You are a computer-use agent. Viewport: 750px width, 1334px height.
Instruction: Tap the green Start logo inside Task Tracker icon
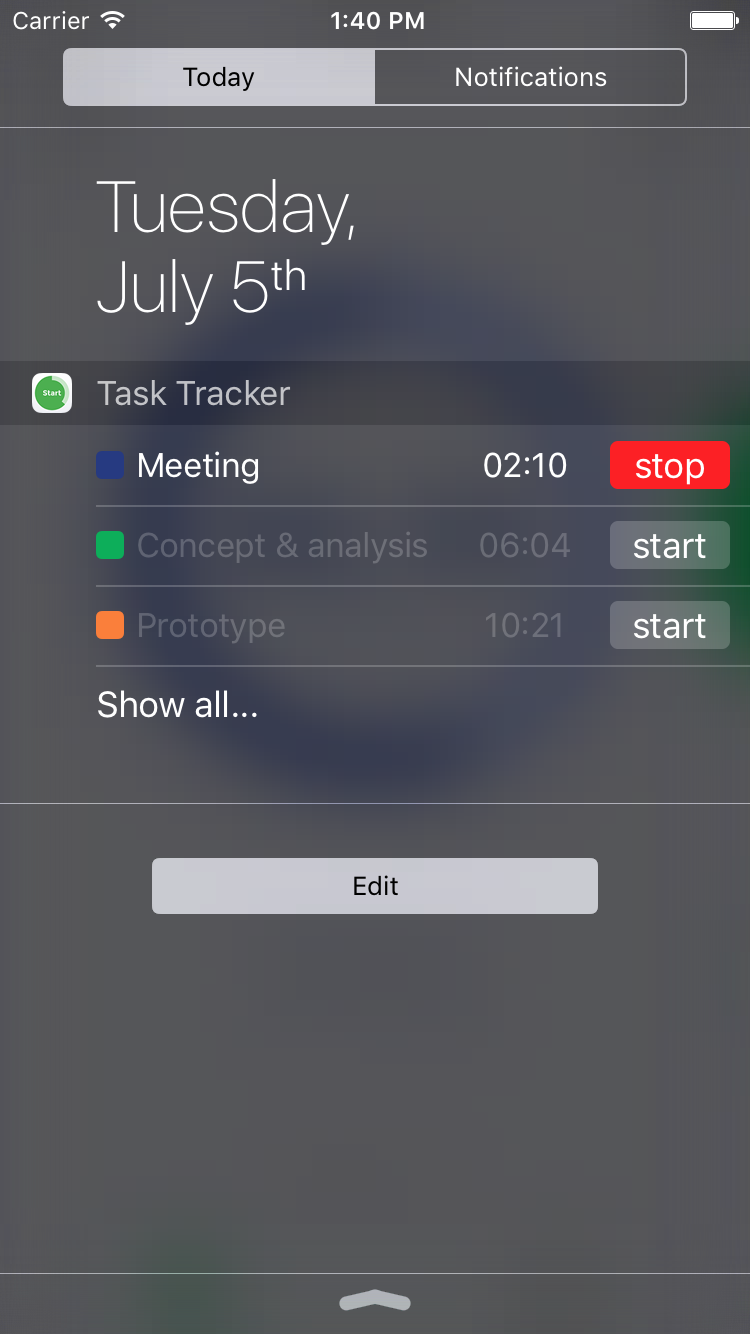[x=51, y=393]
